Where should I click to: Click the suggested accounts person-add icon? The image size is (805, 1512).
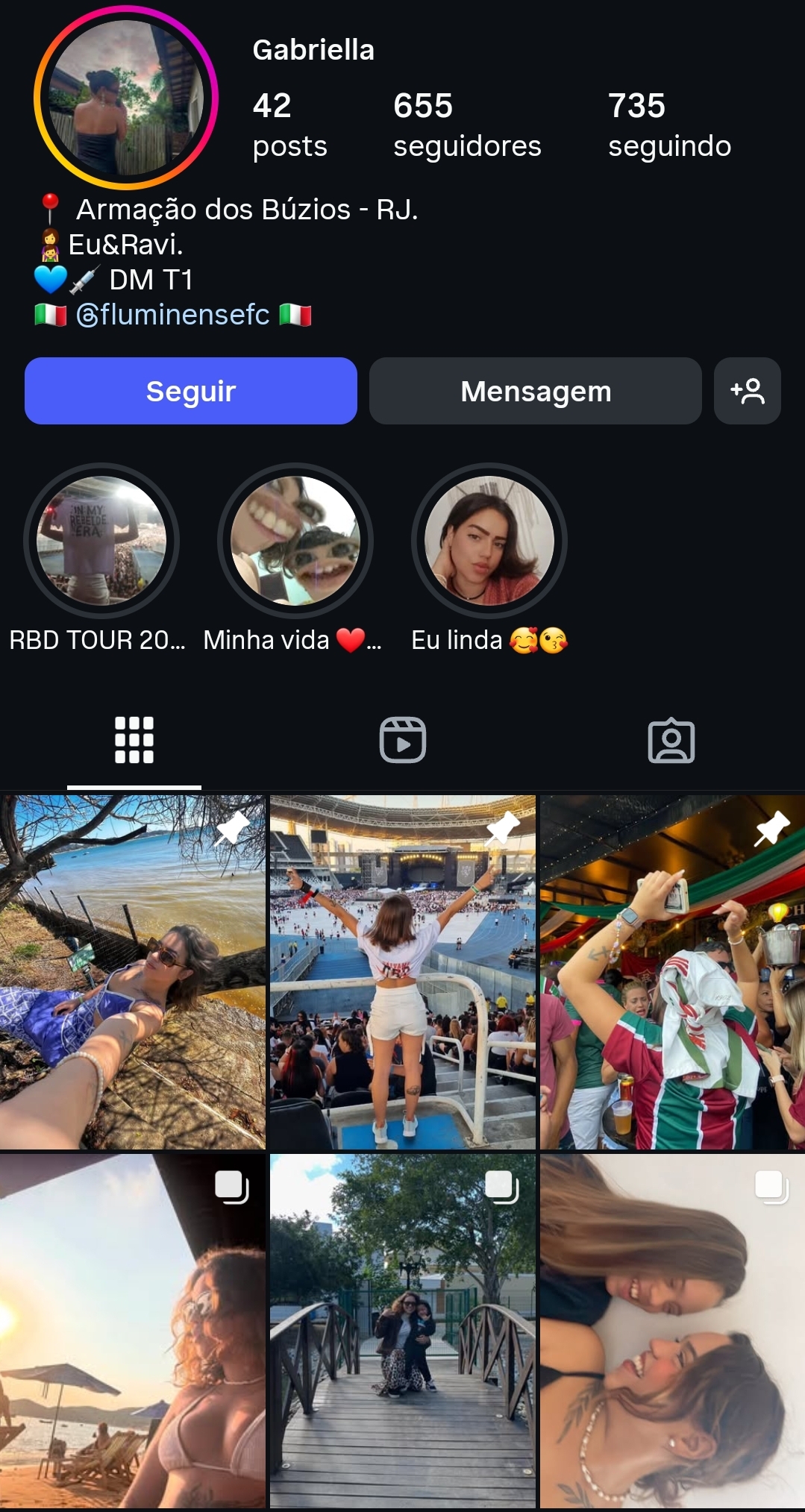(x=747, y=391)
